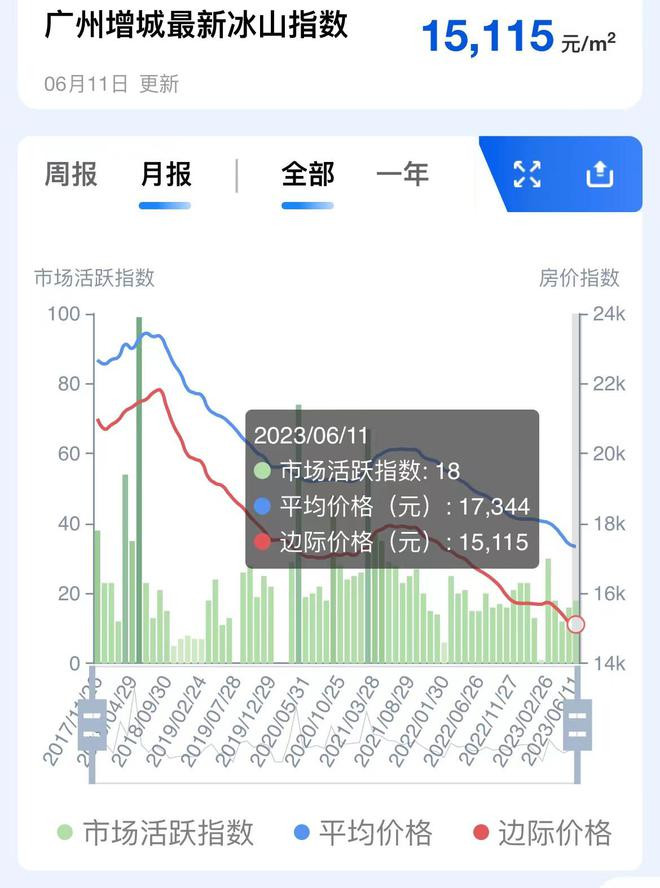Select the 月报 monthly report tab
Screen dimensions: 660x888
point(165,175)
